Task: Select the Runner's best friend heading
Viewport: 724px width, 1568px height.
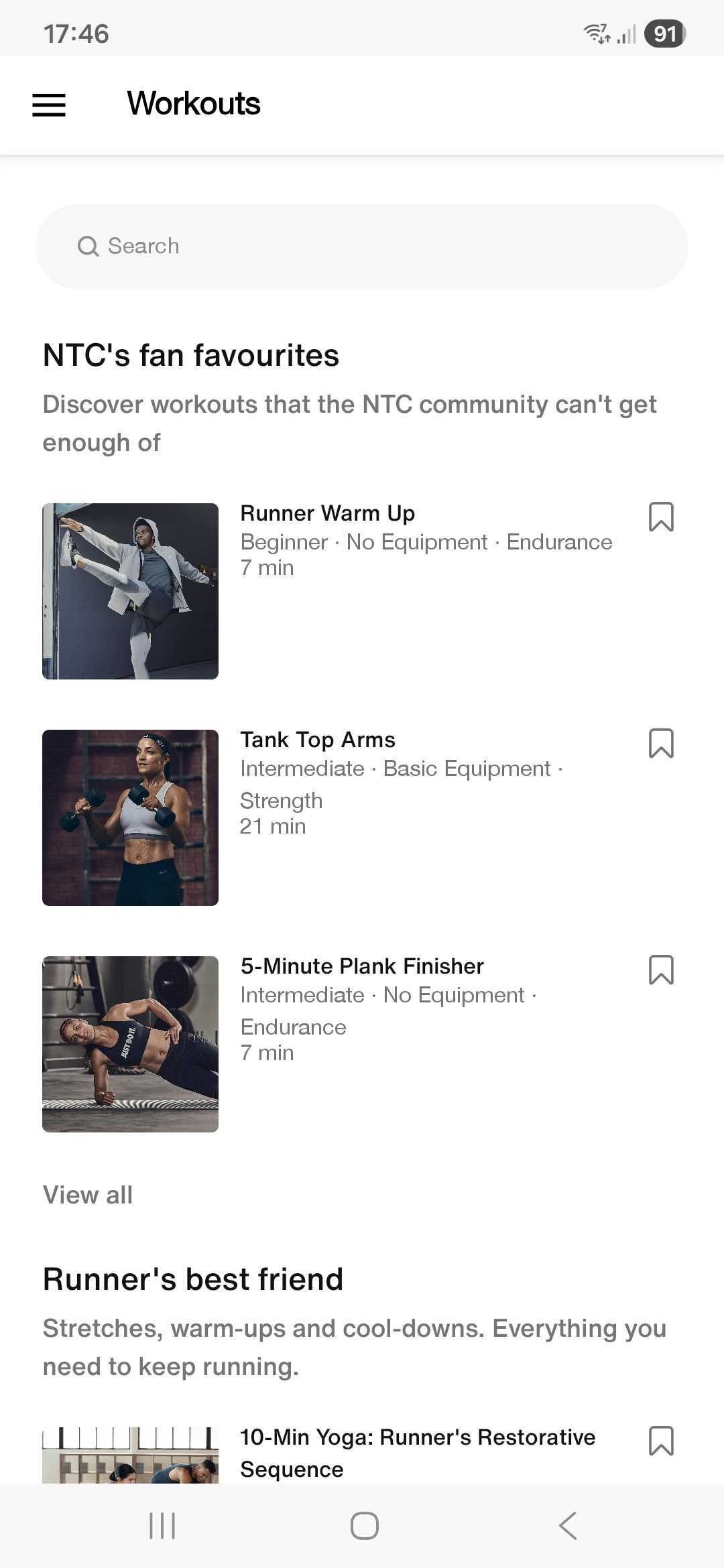Action: (x=192, y=1279)
